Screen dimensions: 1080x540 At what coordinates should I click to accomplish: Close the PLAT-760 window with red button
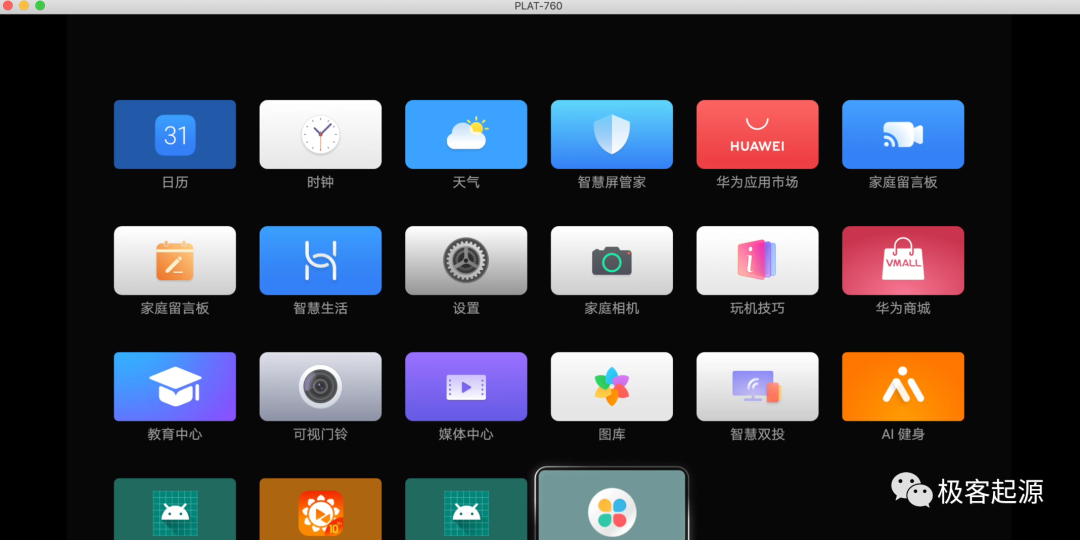click(x=8, y=6)
